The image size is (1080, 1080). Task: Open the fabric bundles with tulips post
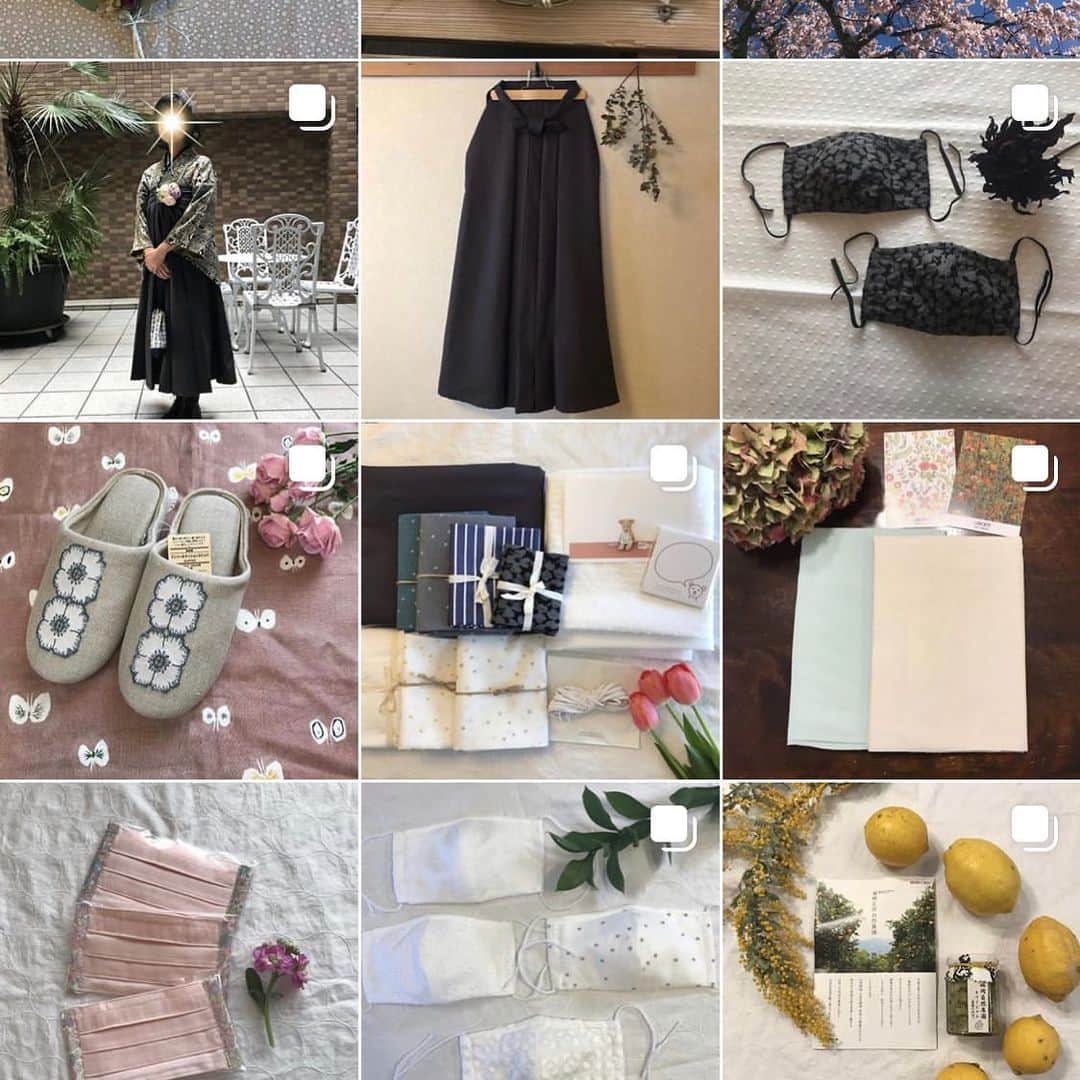540,600
